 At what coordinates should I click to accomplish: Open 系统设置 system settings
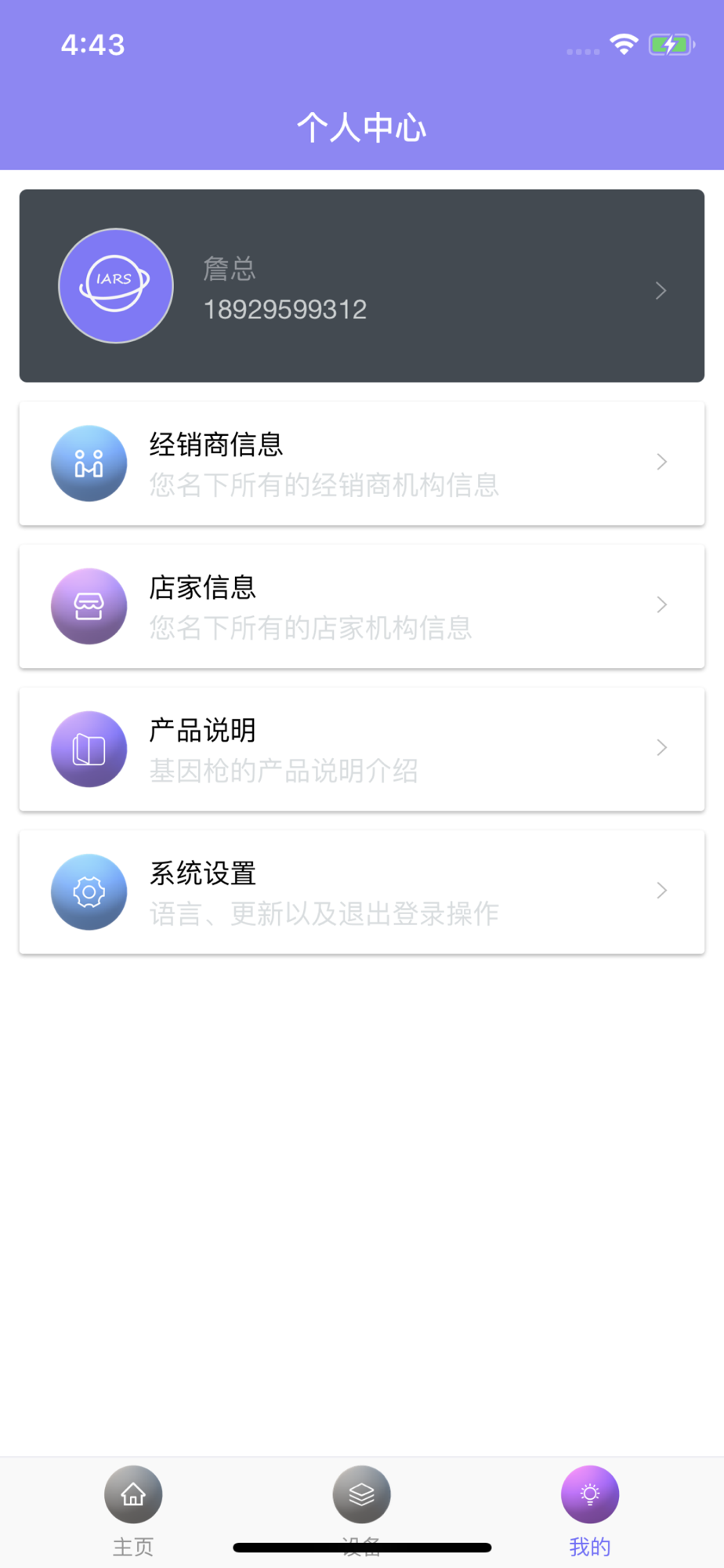pyautogui.click(x=361, y=891)
